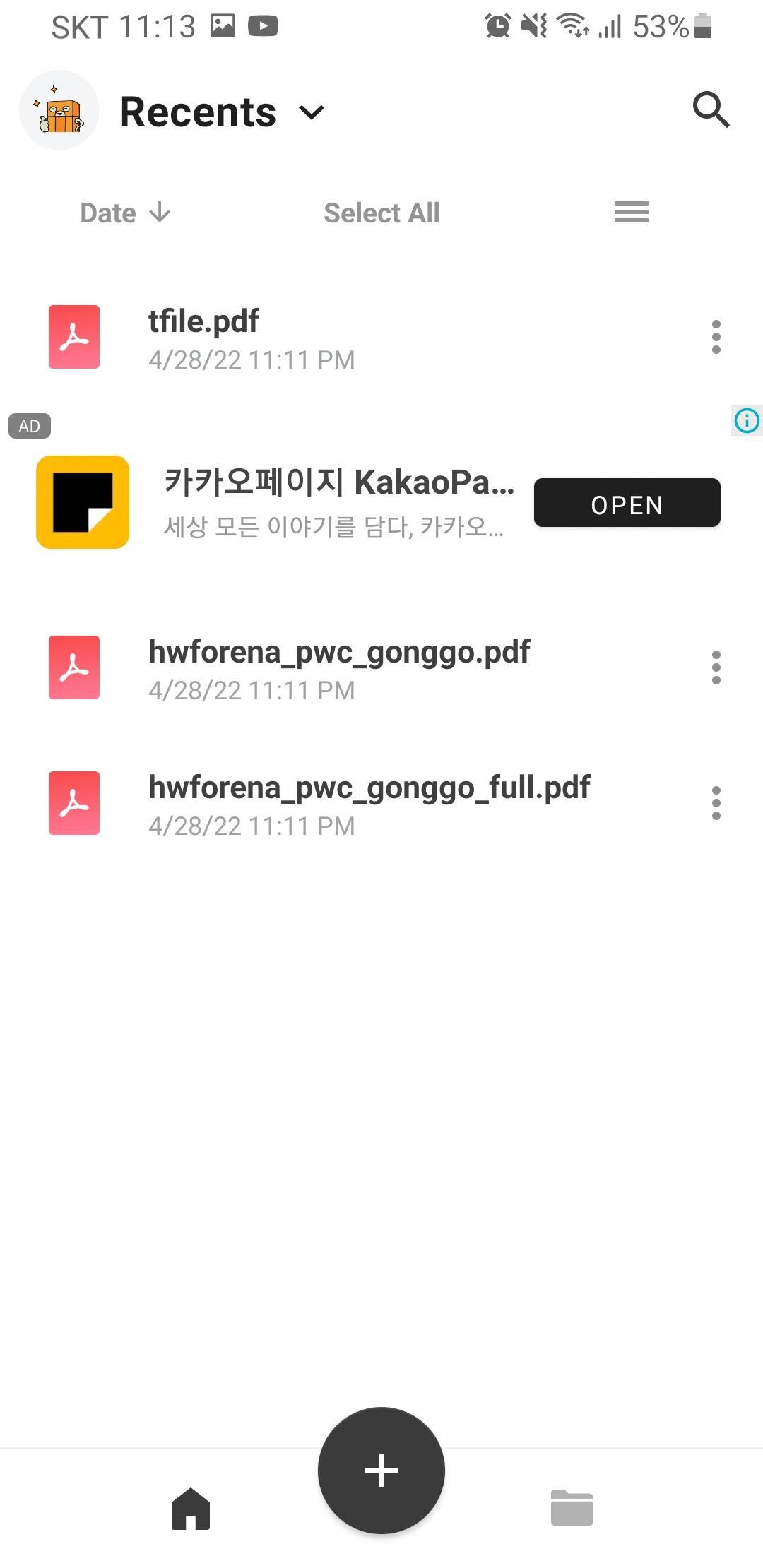
Task: Tap the plus floating button
Action: point(381,1471)
